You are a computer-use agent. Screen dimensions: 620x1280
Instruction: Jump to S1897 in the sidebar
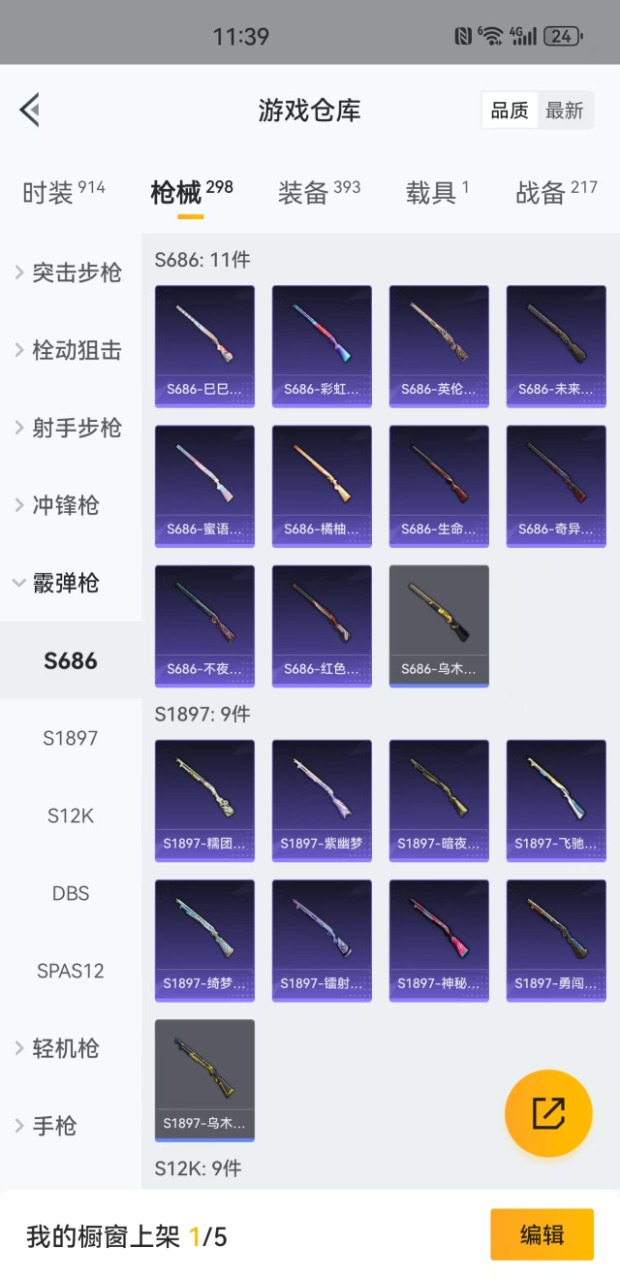[70, 738]
